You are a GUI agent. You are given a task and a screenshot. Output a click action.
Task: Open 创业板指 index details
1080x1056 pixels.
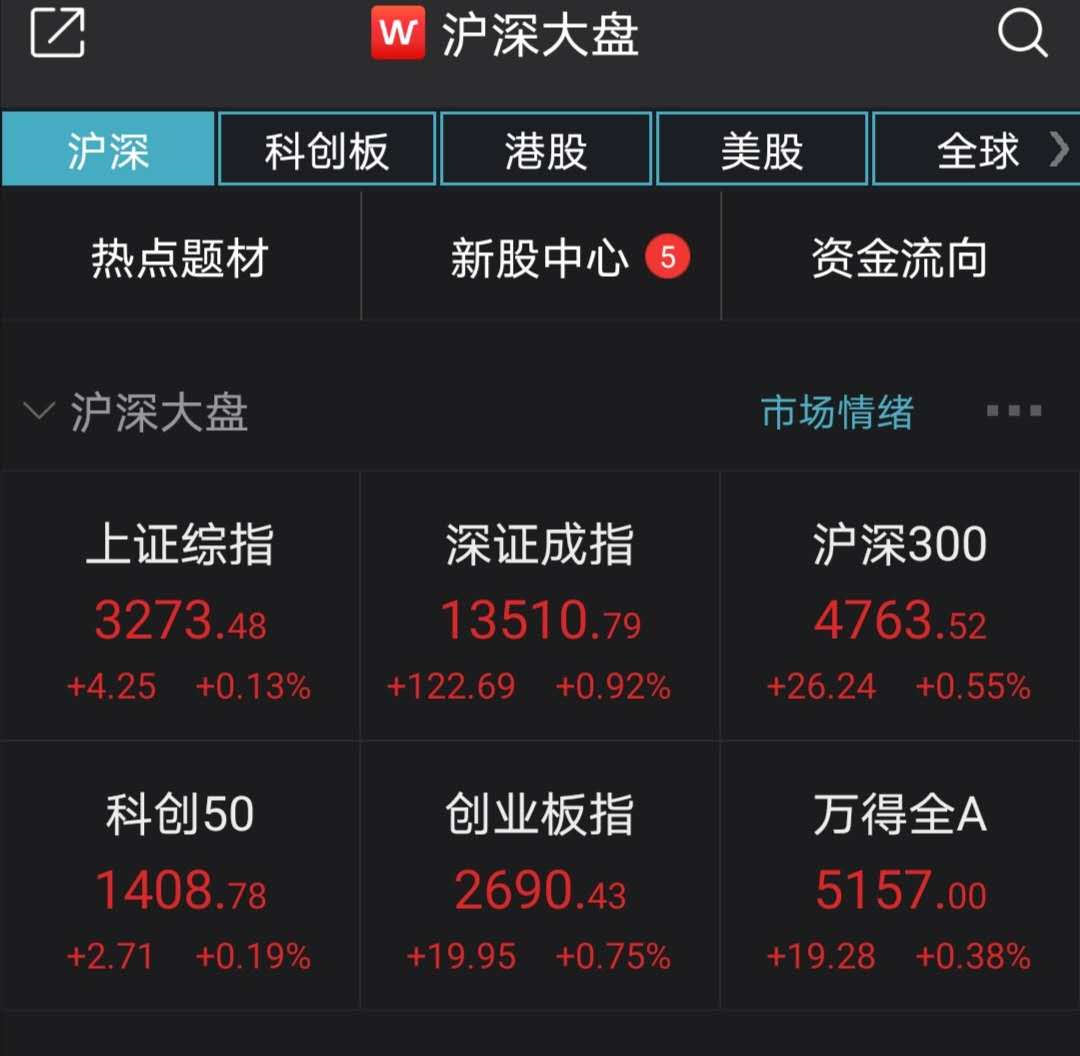pyautogui.click(x=540, y=876)
